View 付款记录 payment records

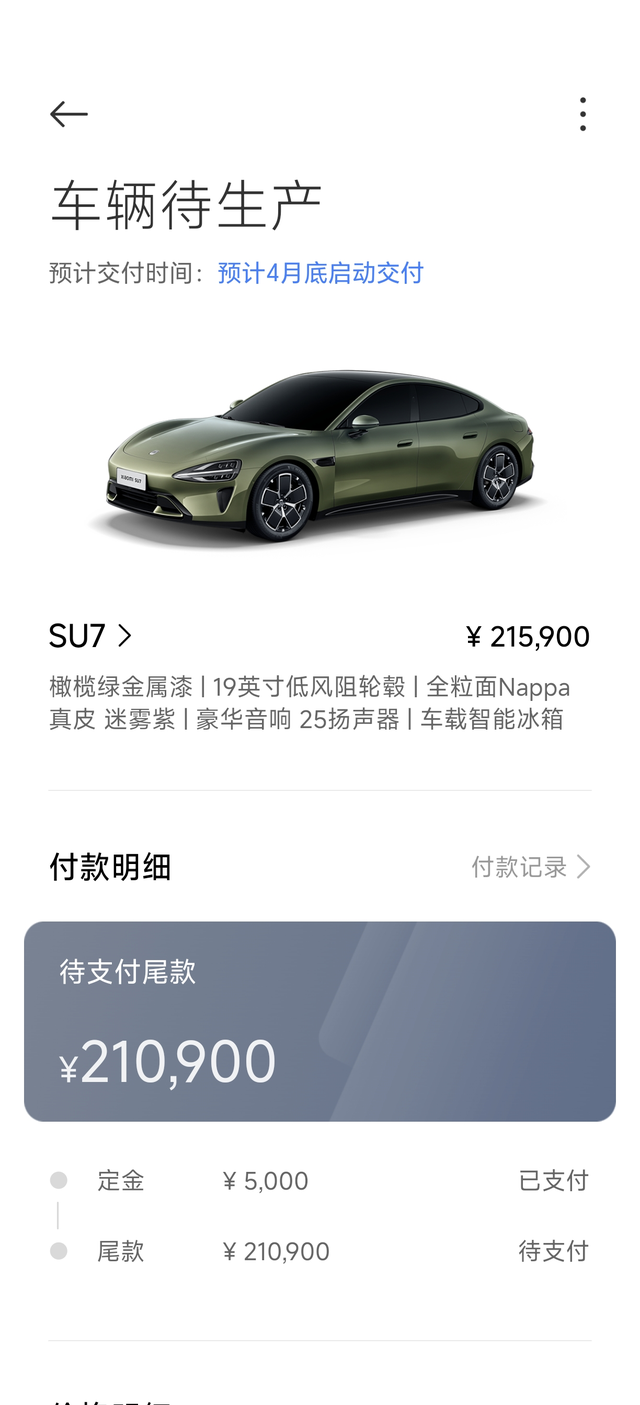click(x=531, y=867)
